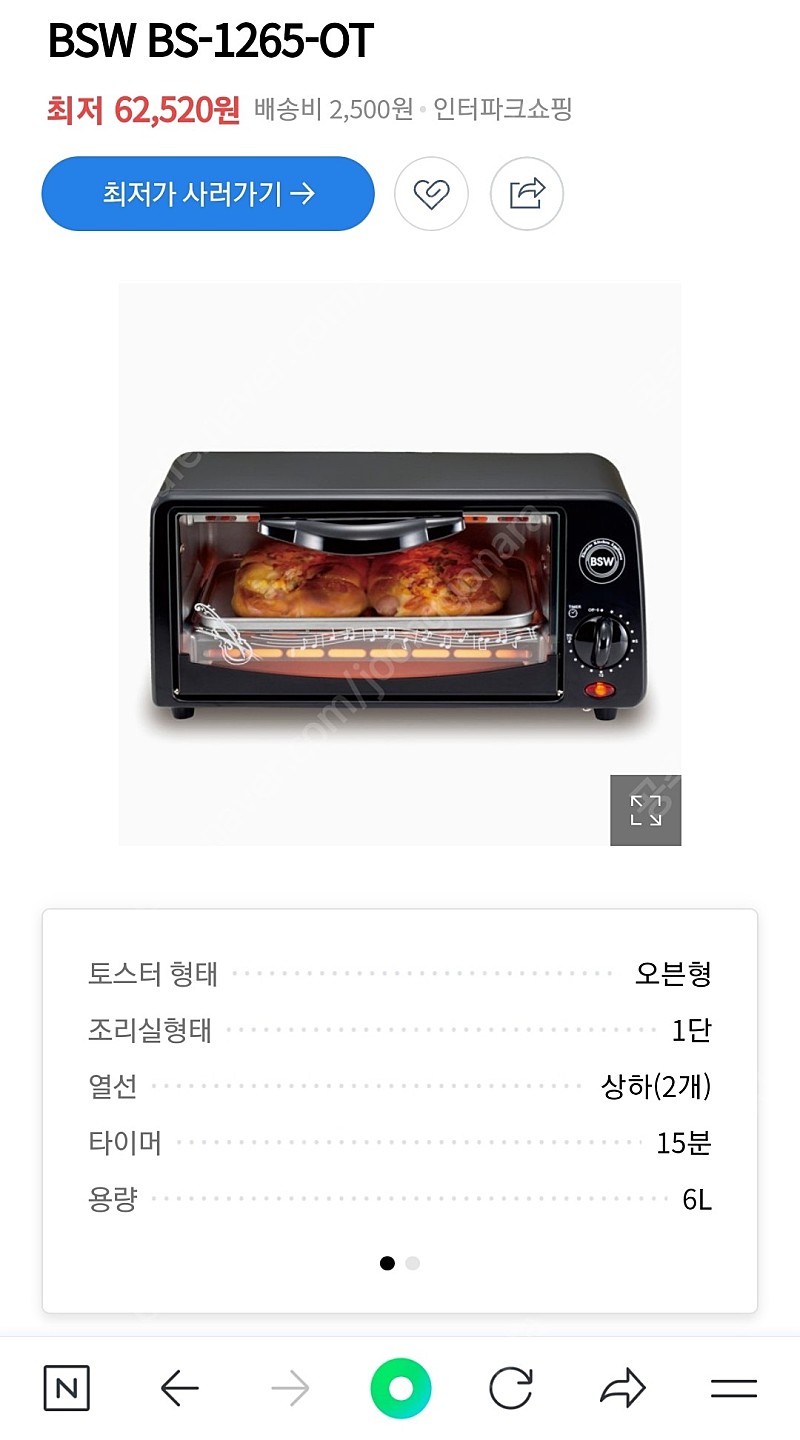Add the BSW toaster to wishlist
800x1440 pixels.
431,194
